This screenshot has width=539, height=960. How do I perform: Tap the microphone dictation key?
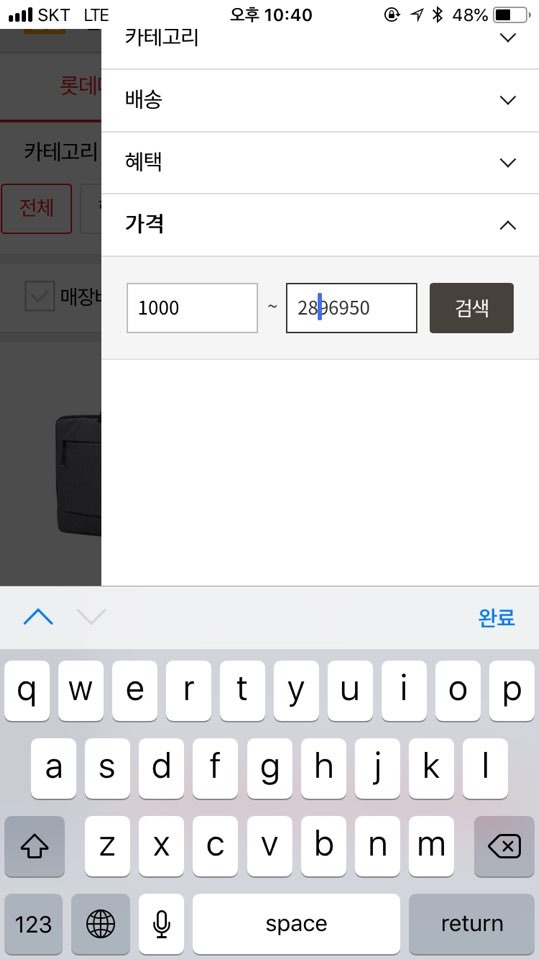(161, 924)
